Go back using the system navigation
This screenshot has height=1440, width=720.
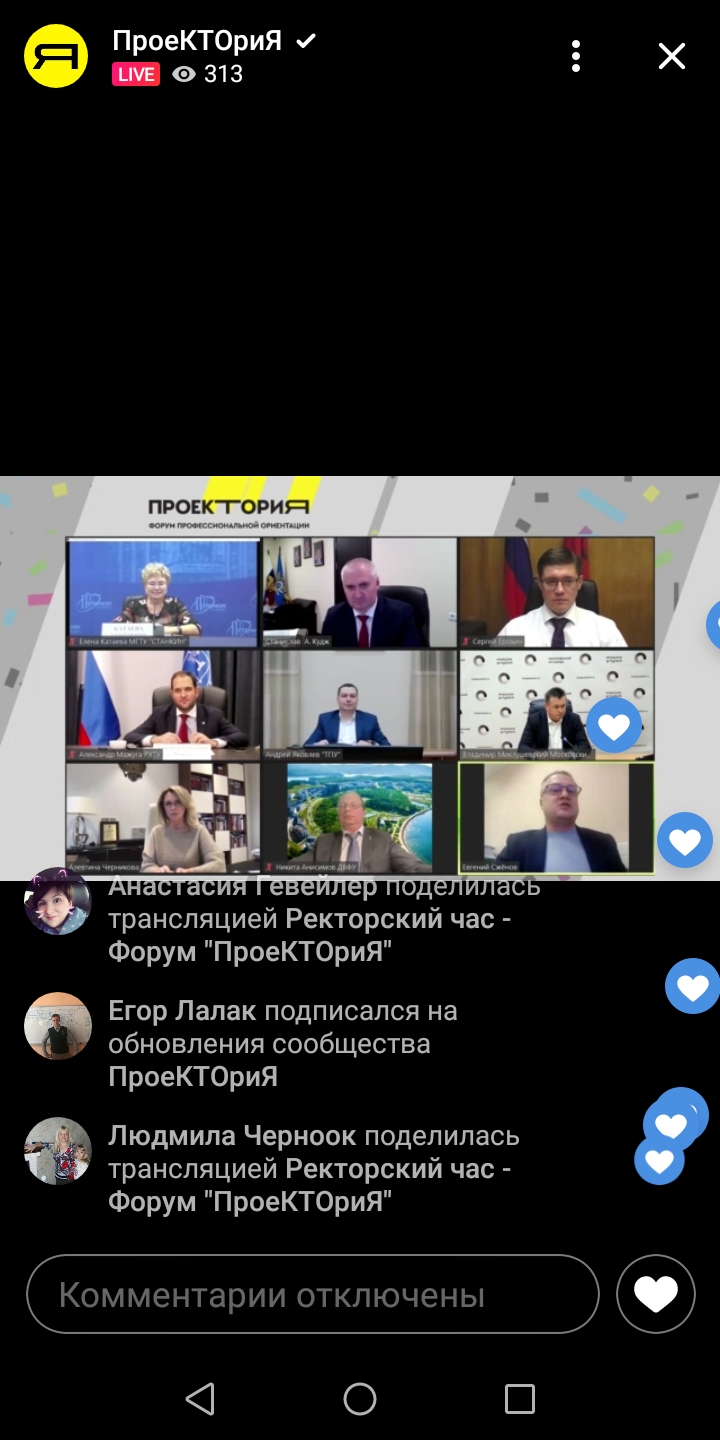[x=200, y=1399]
